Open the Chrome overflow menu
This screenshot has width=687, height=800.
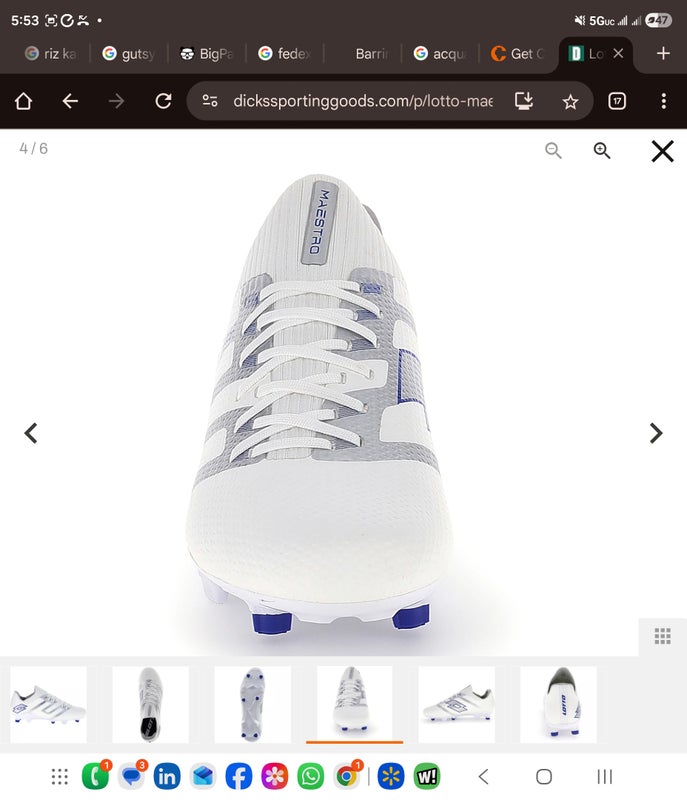coord(663,101)
